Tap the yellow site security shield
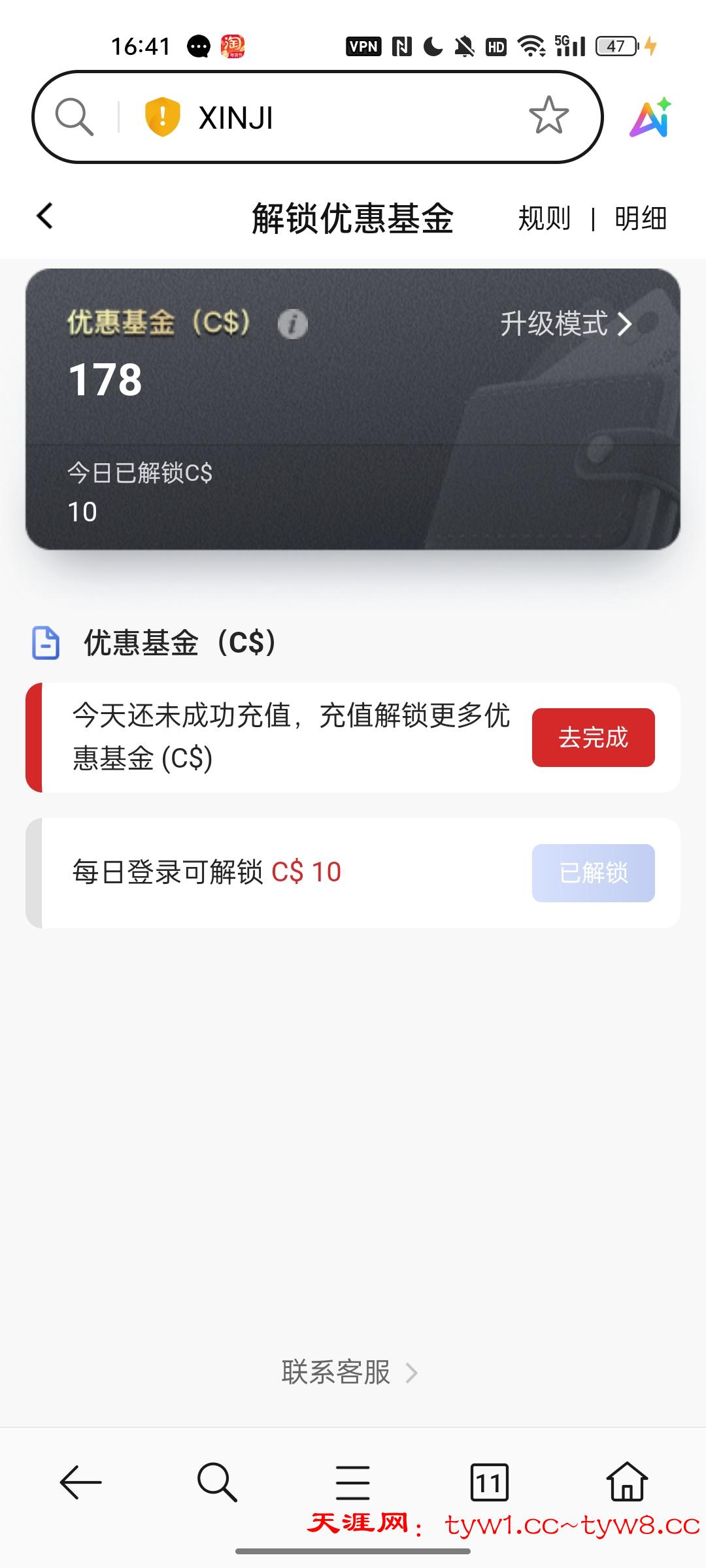The height and width of the screenshot is (1568, 706). [x=161, y=117]
